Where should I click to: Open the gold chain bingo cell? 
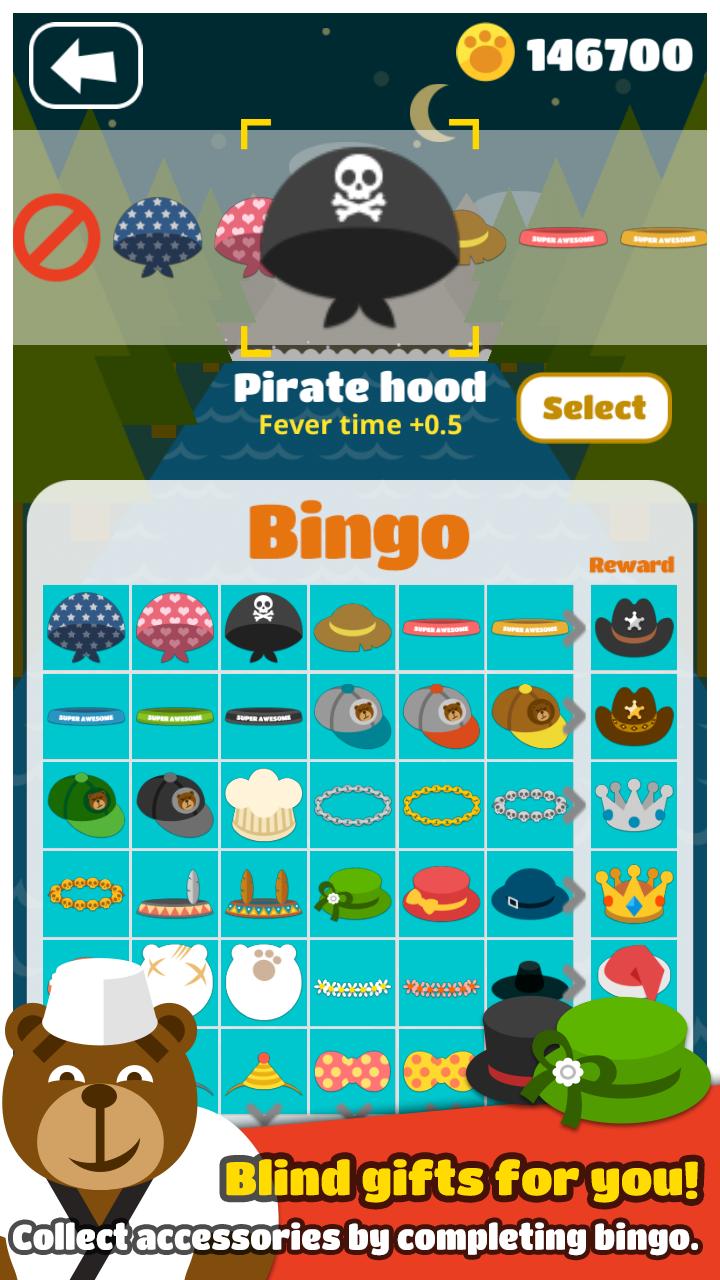click(x=441, y=804)
